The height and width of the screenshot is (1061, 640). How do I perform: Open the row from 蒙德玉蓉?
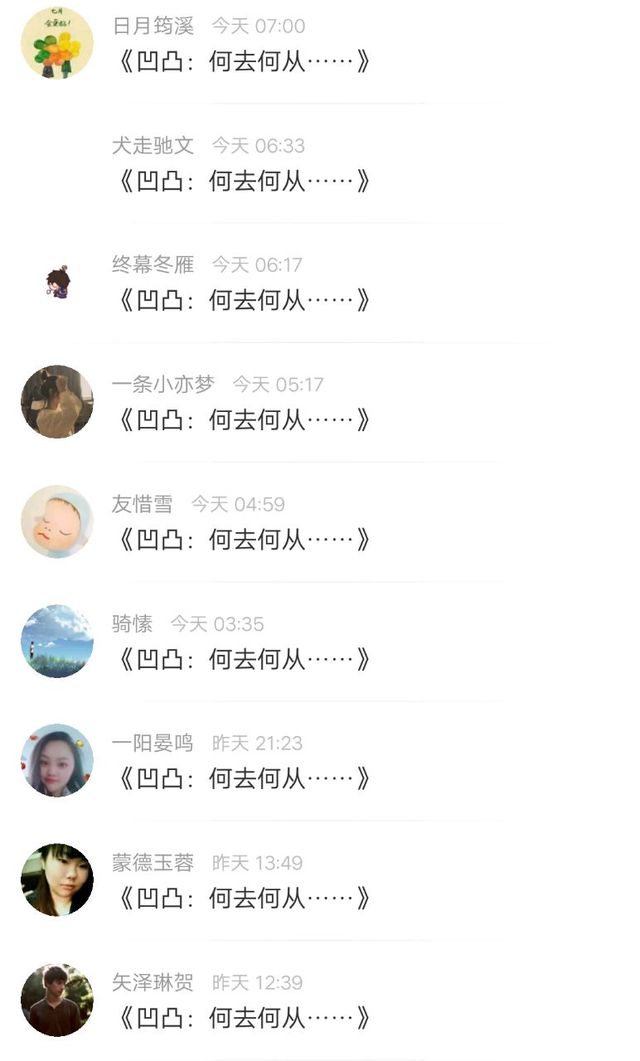tap(320, 881)
